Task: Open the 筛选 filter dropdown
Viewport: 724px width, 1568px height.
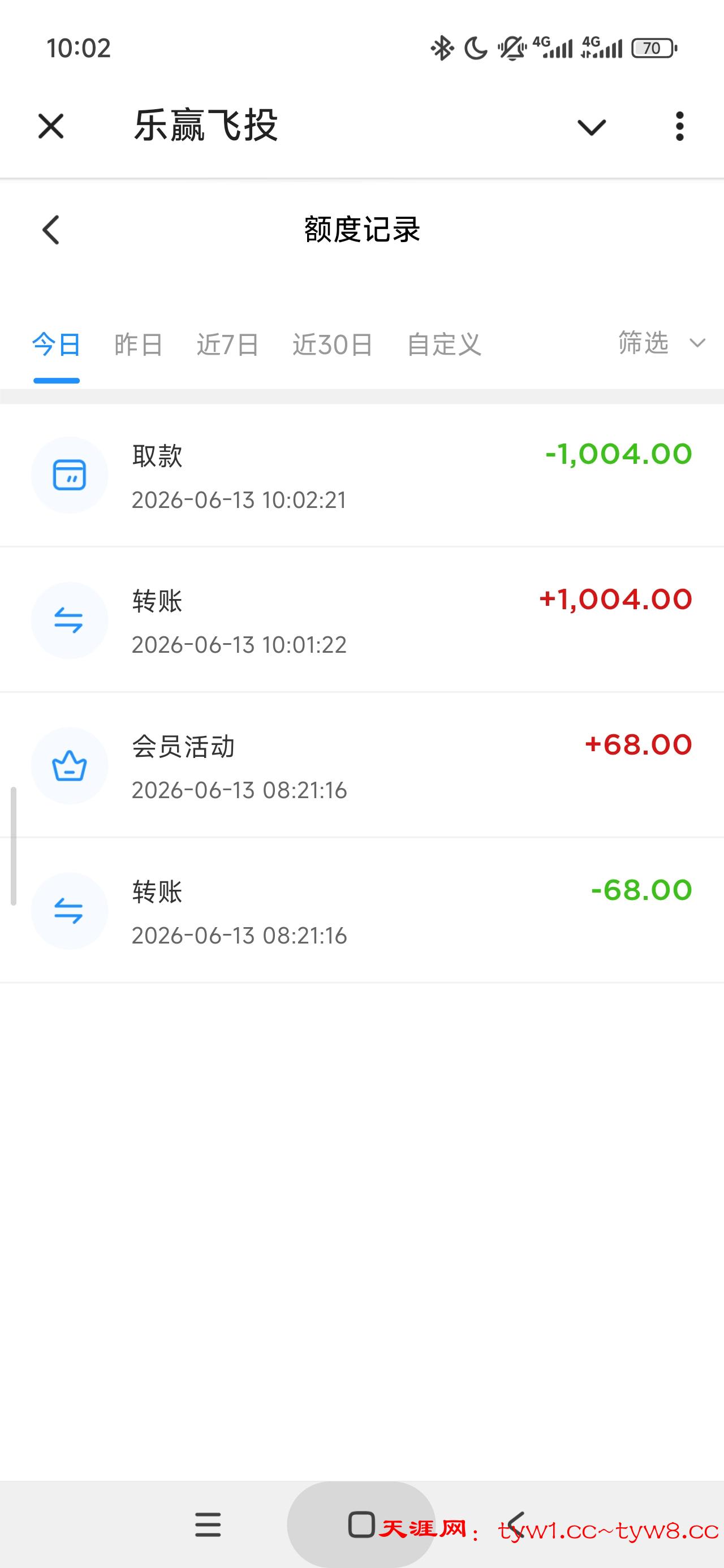Action: tap(661, 343)
